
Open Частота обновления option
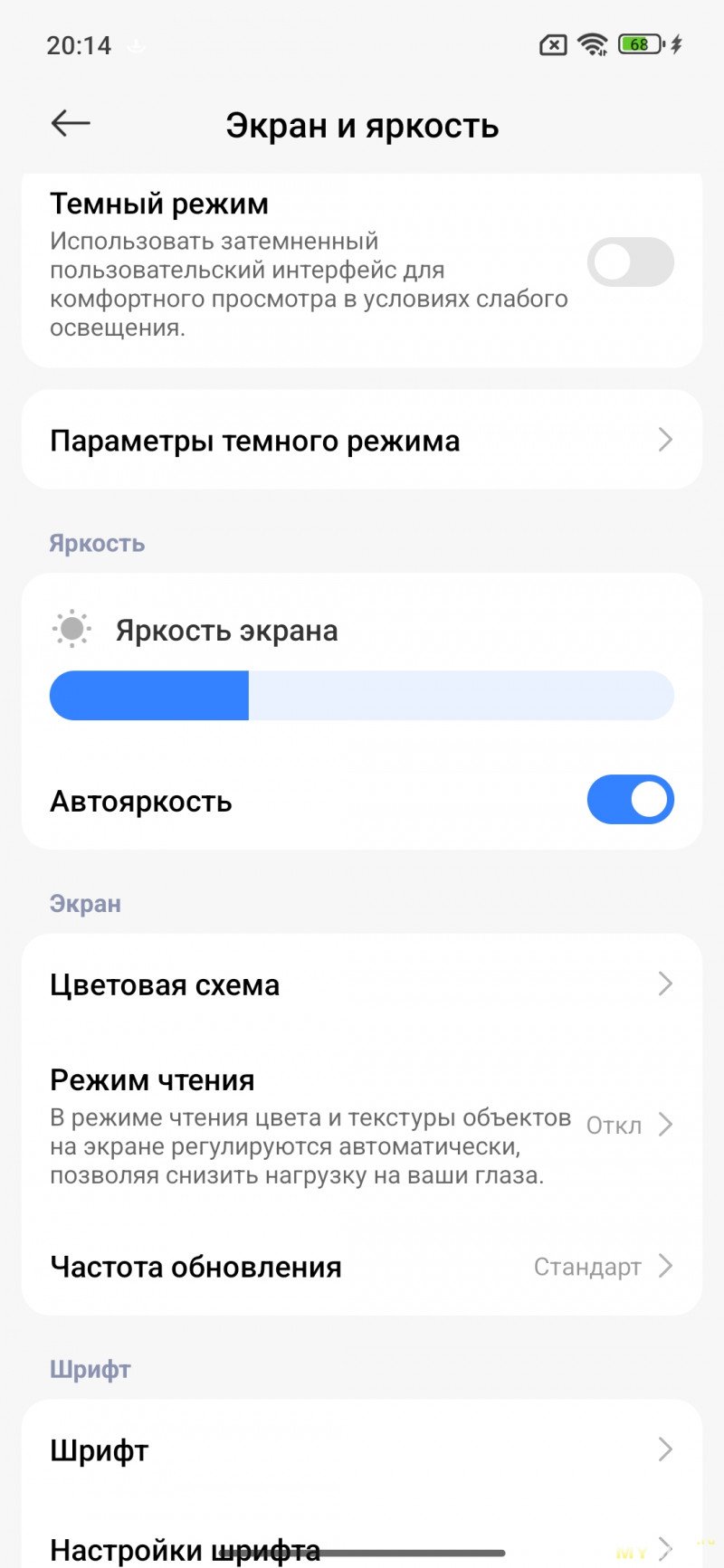pos(362,1266)
